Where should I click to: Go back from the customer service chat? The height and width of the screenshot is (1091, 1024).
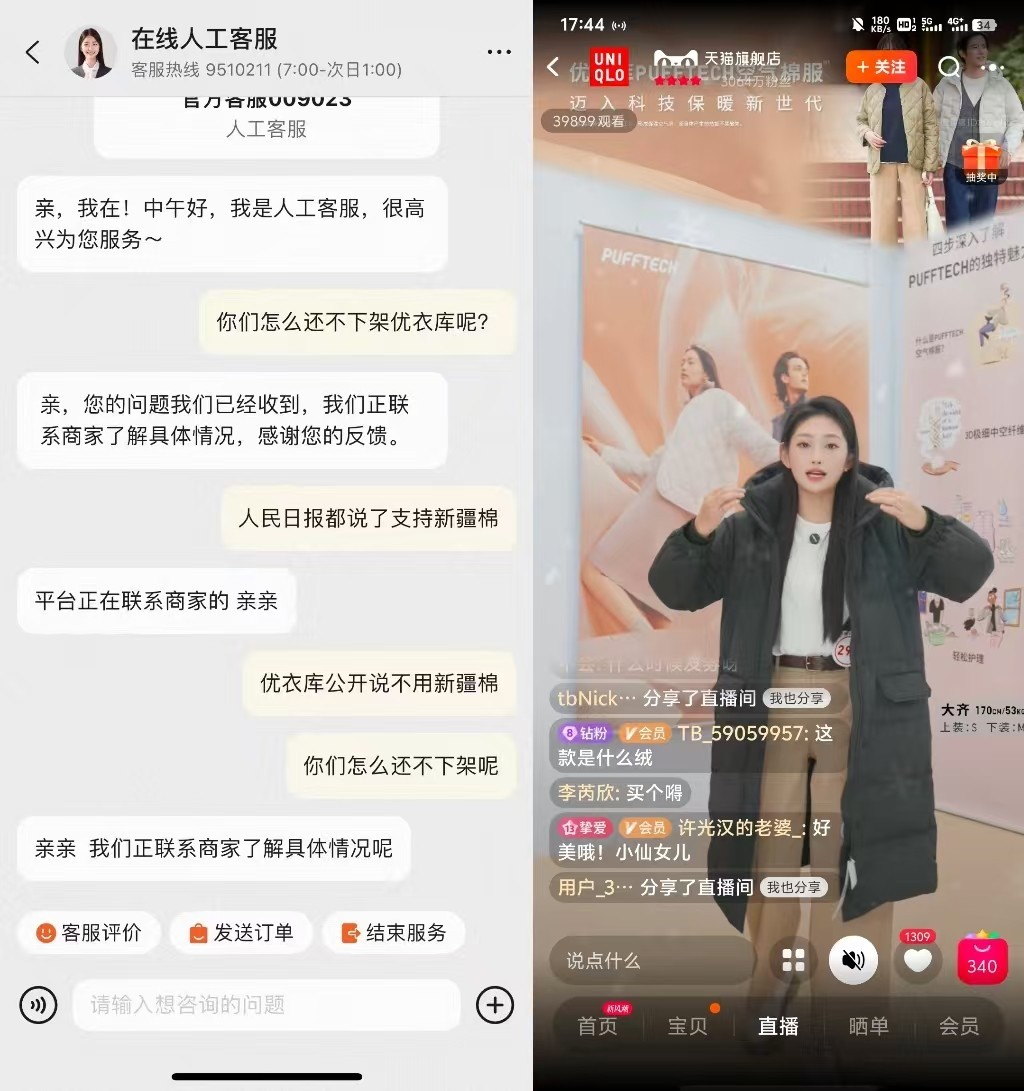33,52
